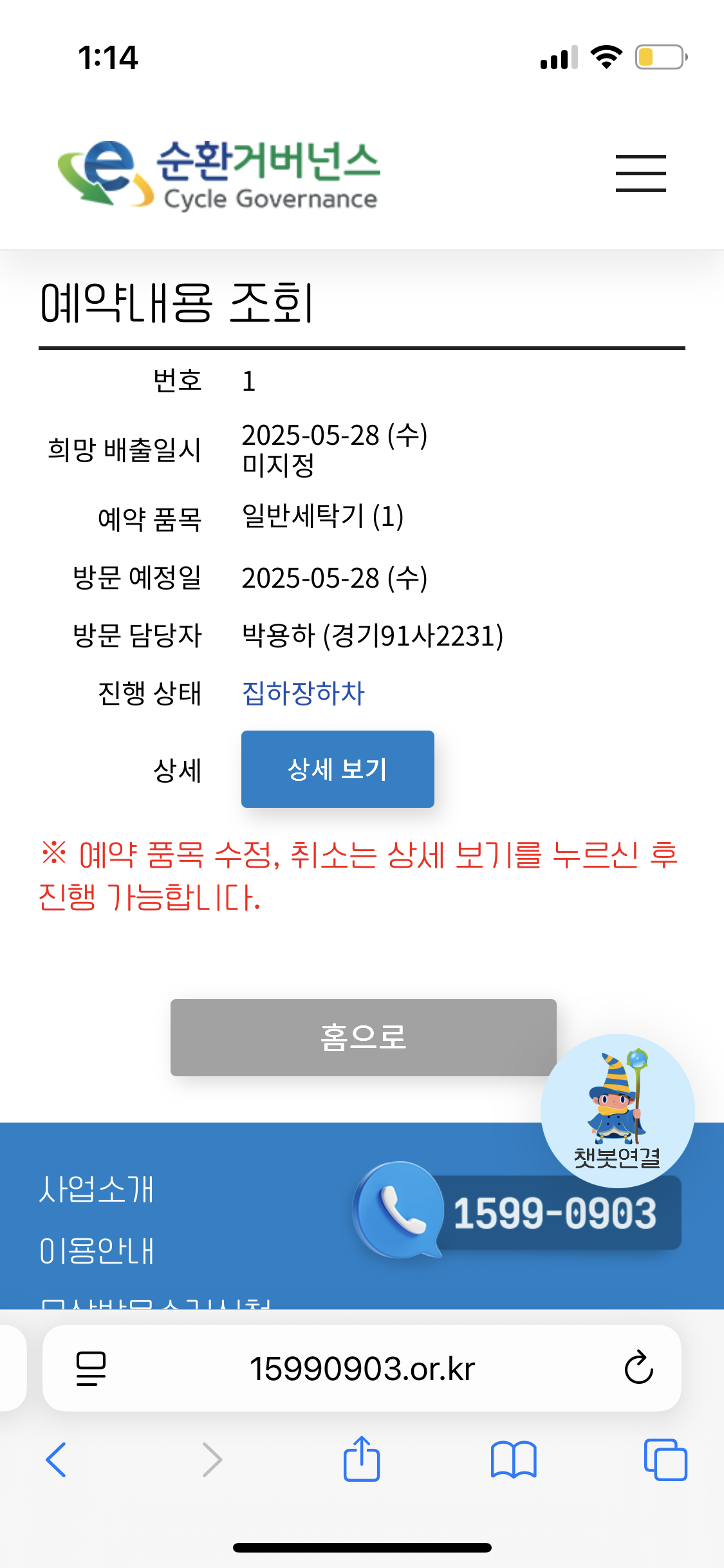This screenshot has width=724, height=1568.
Task: Open the 이용안내 footer link
Action: (x=97, y=1251)
